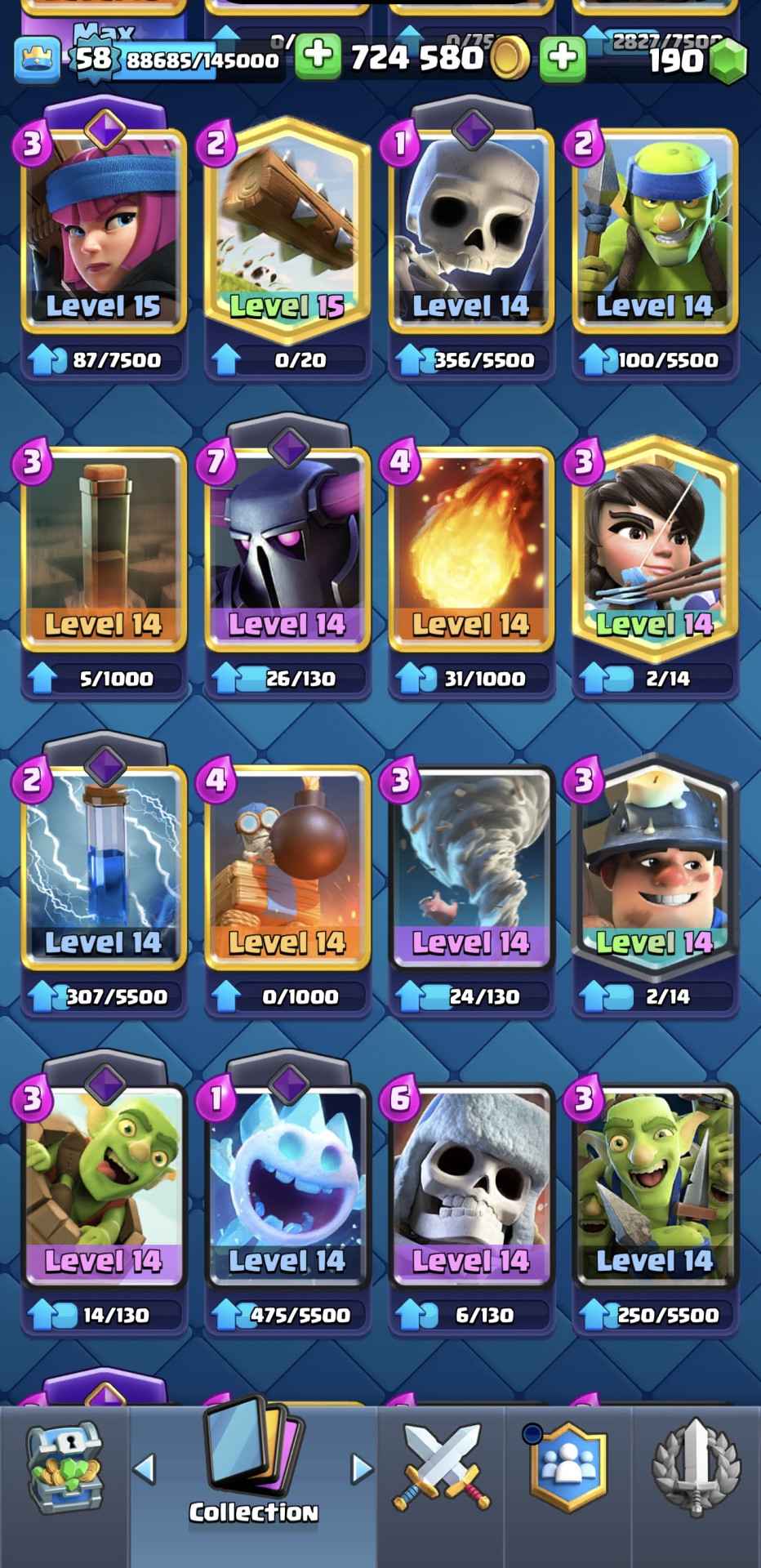This screenshot has width=761, height=1568.
Task: Tap the green plus to buy gold
Action: tap(318, 56)
